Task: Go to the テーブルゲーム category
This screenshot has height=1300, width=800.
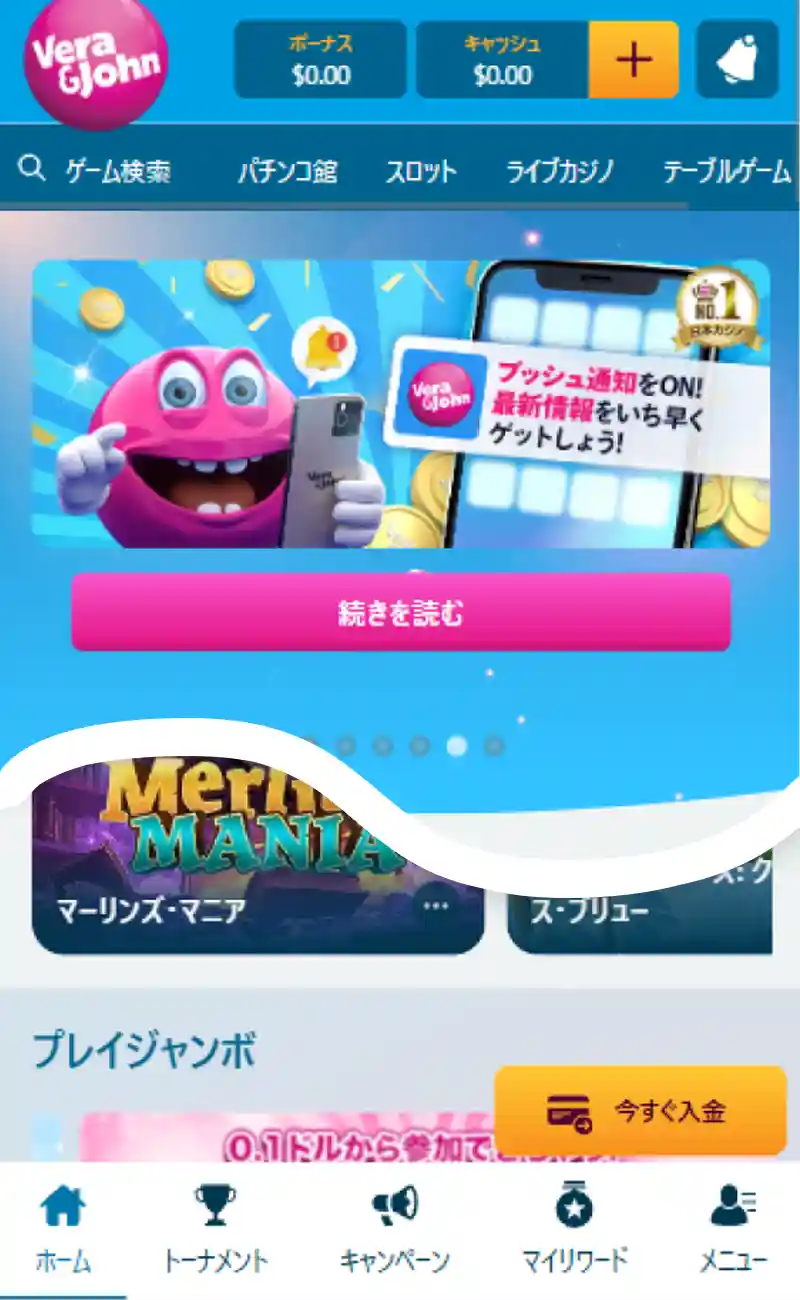Action: pyautogui.click(x=726, y=171)
